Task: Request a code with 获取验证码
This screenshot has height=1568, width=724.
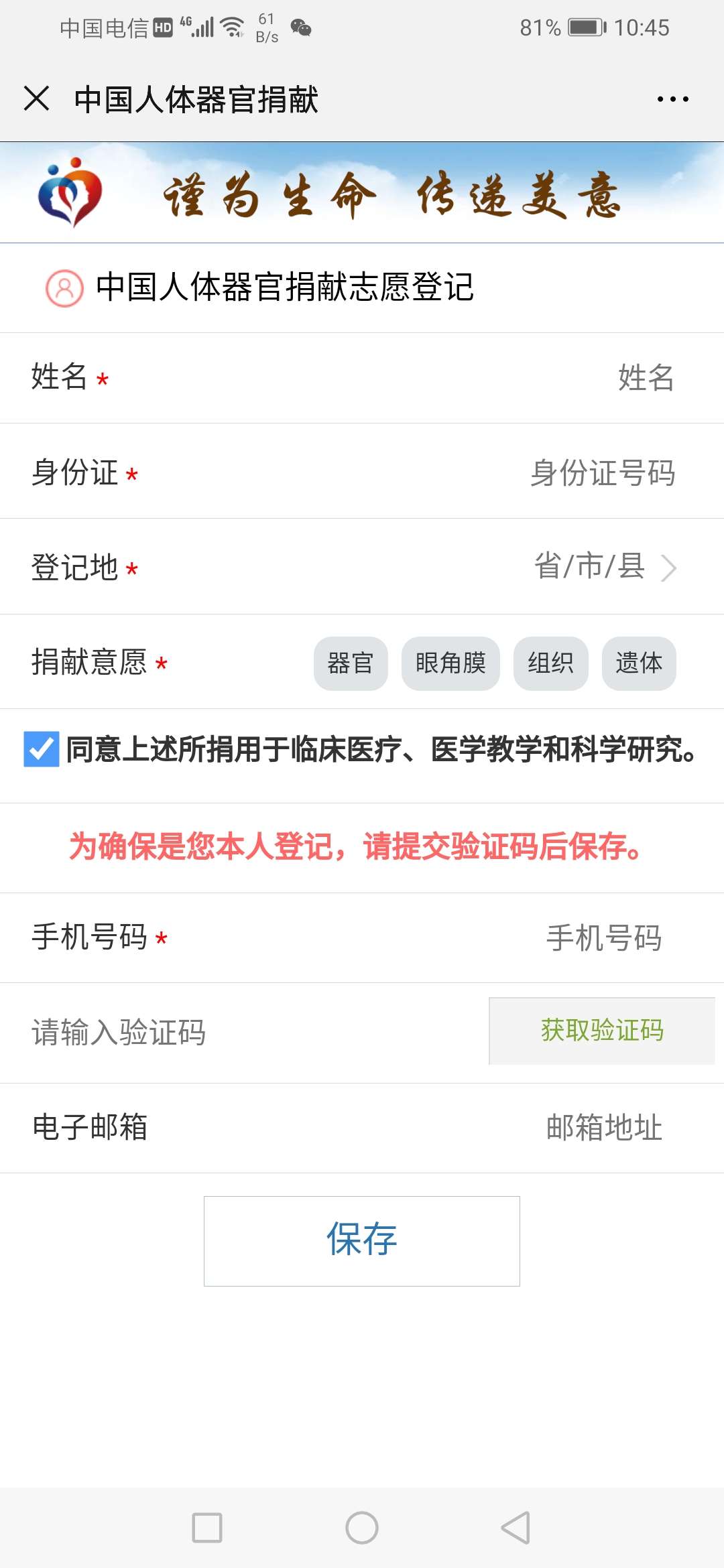Action: 602,1031
